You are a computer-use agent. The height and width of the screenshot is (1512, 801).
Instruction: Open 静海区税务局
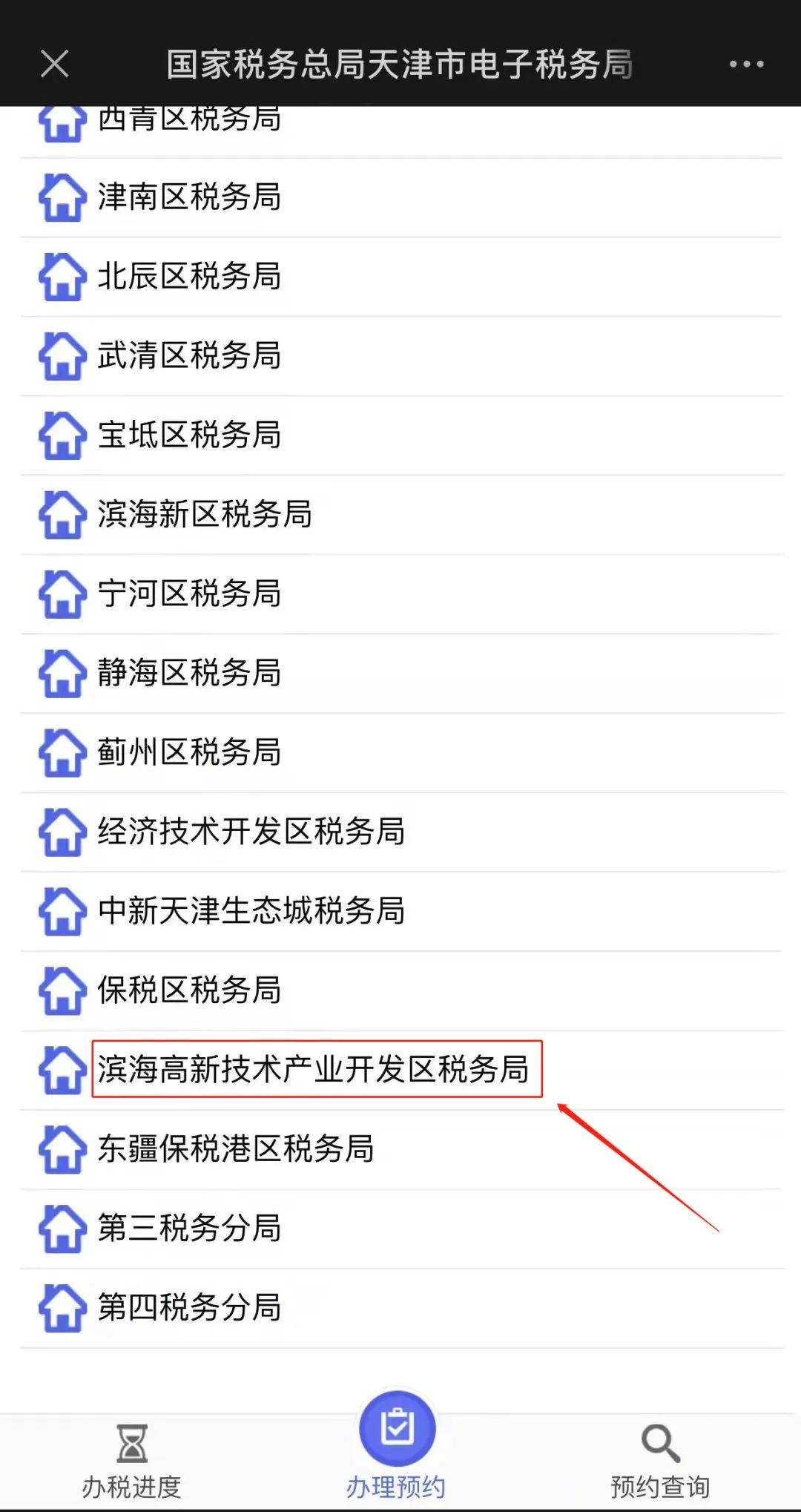tap(400, 674)
